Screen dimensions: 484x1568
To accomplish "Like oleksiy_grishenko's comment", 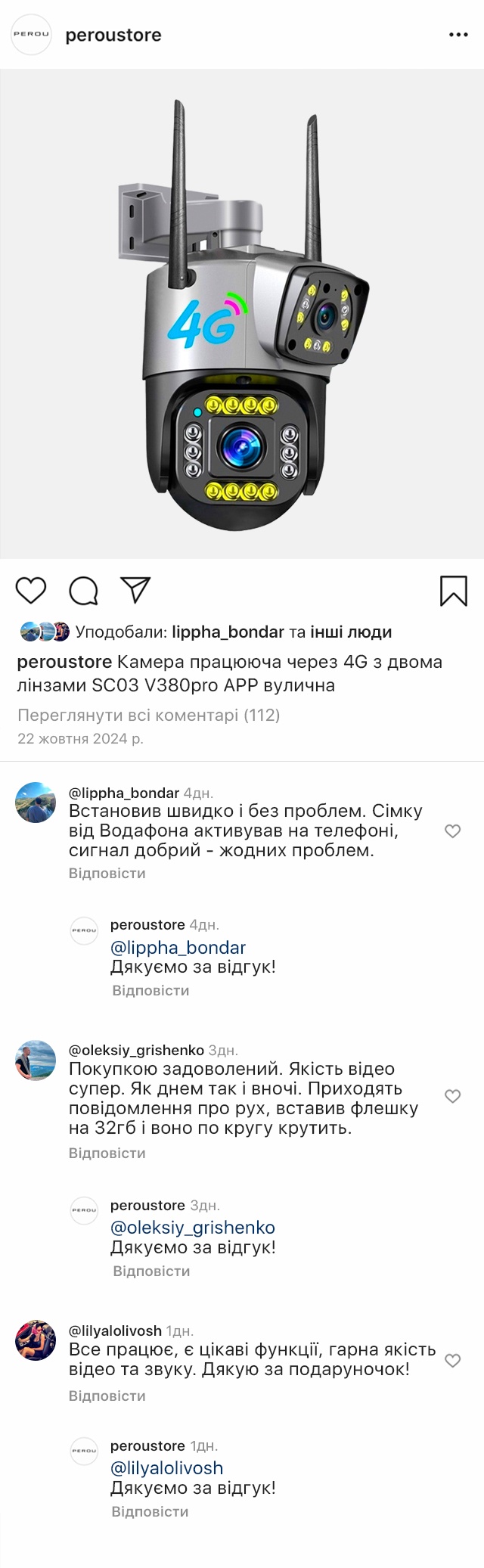I will [x=452, y=1096].
